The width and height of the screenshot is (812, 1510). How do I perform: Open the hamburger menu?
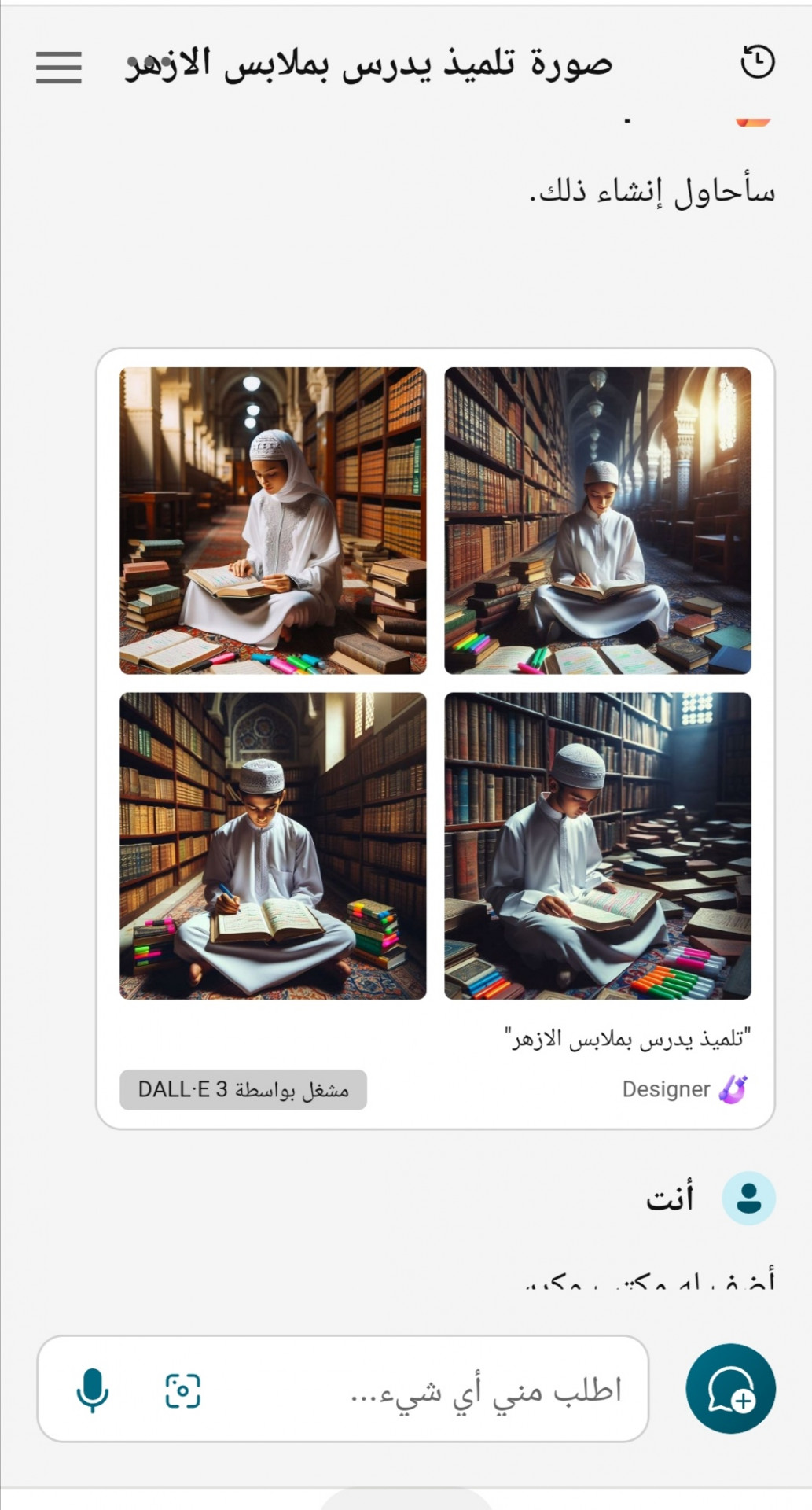58,67
